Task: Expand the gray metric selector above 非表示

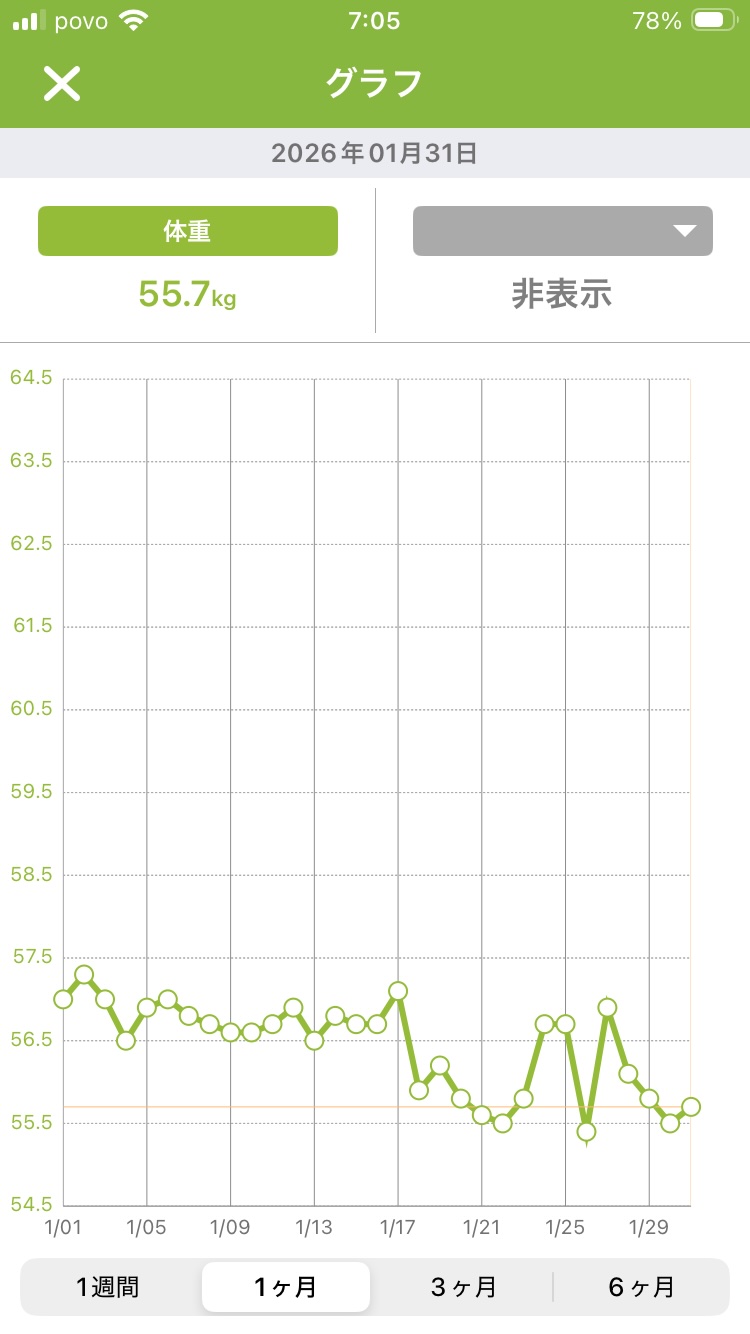Action: point(562,230)
